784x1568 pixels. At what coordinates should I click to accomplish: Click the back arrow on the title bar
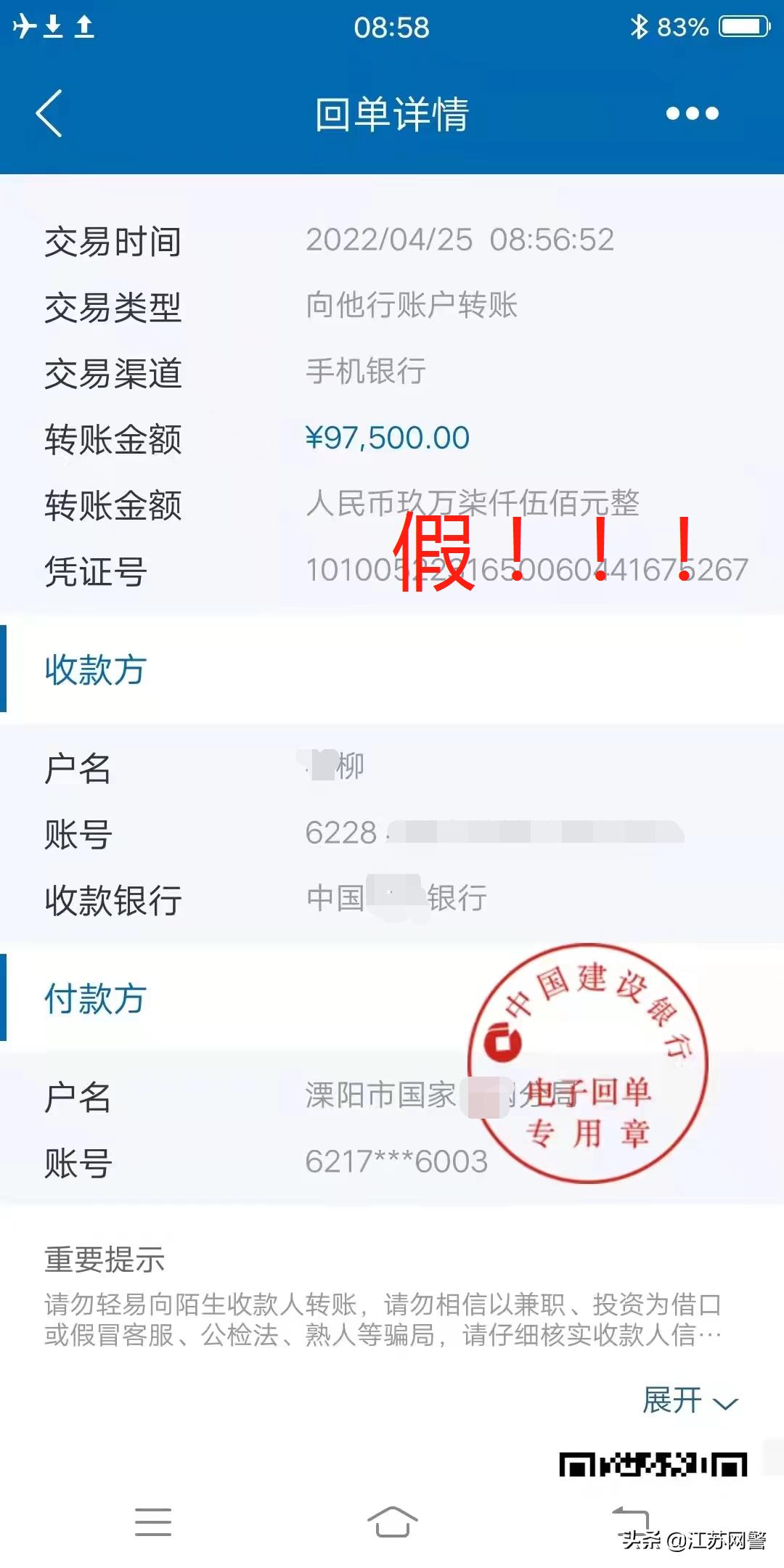click(x=49, y=114)
